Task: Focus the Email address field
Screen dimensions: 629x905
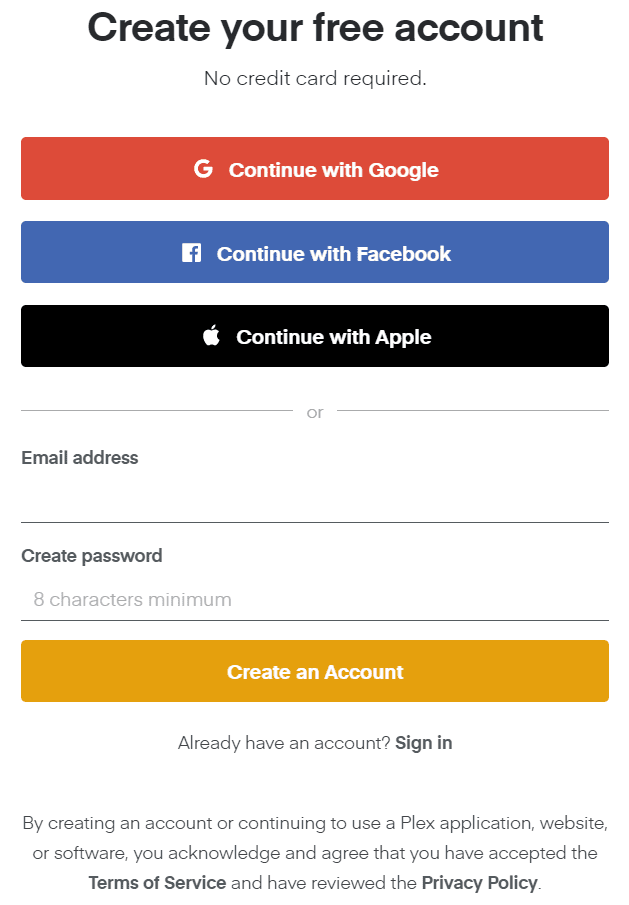Action: coord(314,501)
